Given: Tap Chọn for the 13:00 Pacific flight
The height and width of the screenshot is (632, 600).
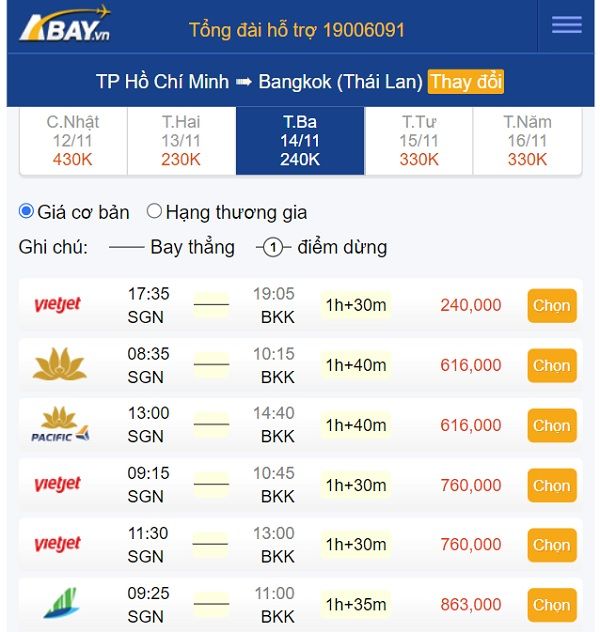Looking at the screenshot, I should click(x=552, y=425).
